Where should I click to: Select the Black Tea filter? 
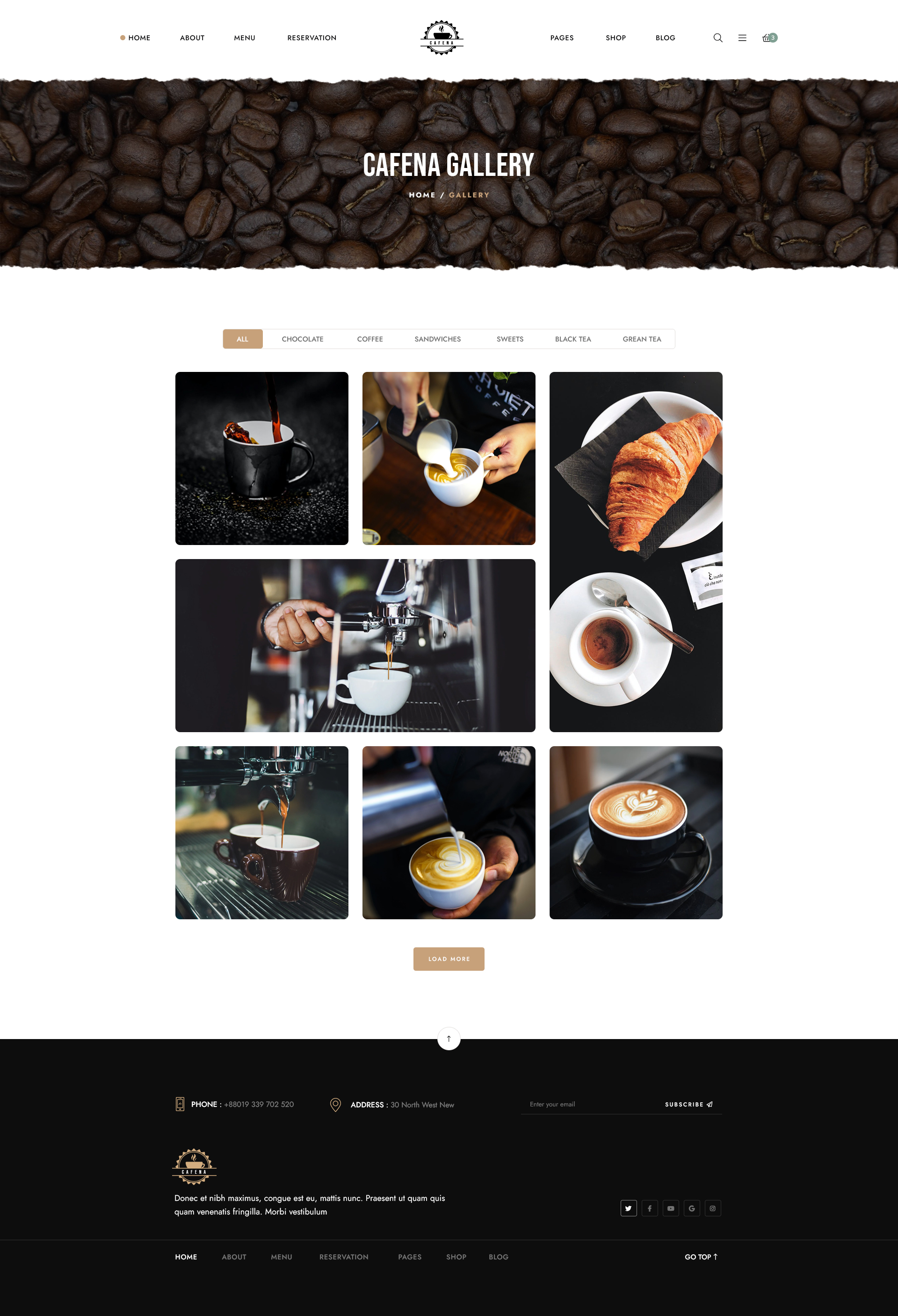click(572, 339)
